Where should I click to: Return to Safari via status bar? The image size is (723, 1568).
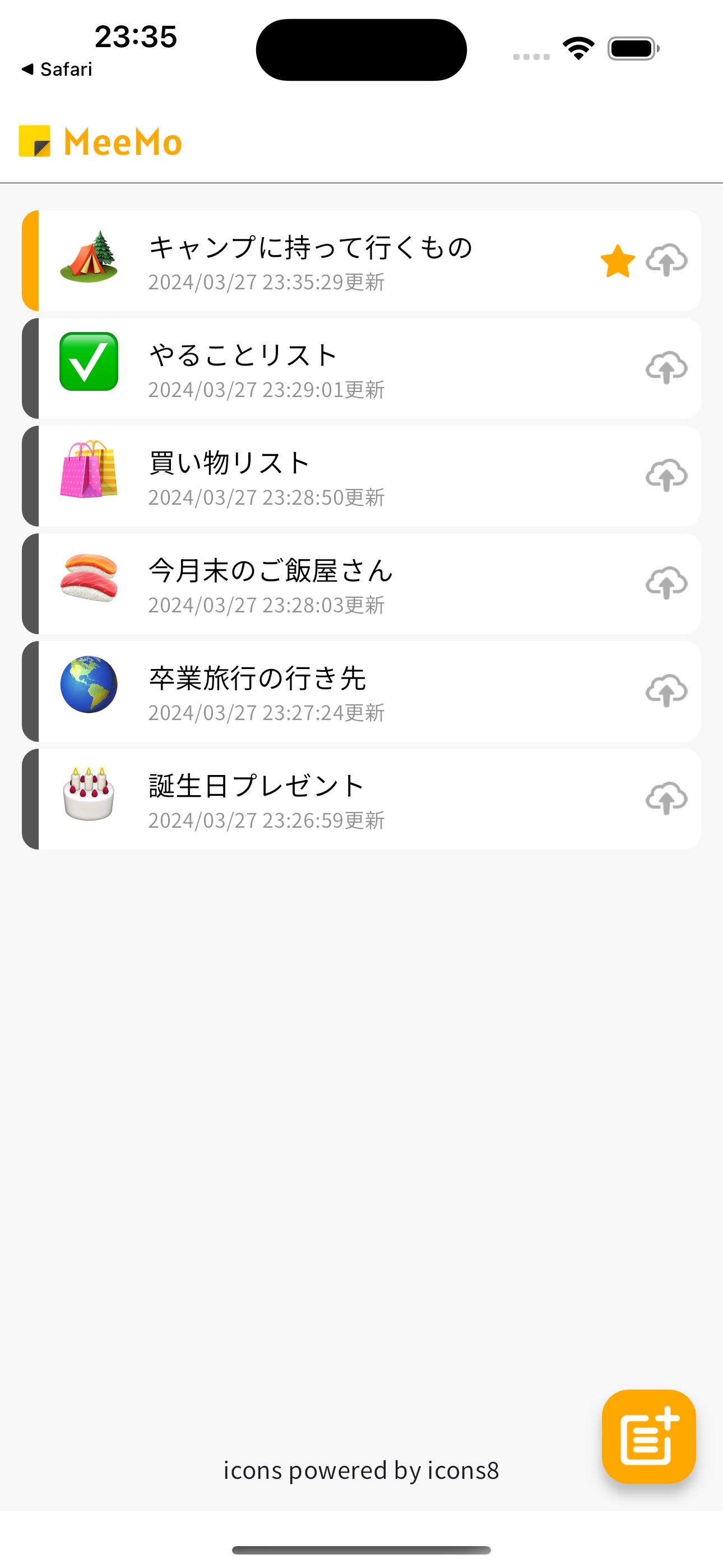tap(58, 69)
